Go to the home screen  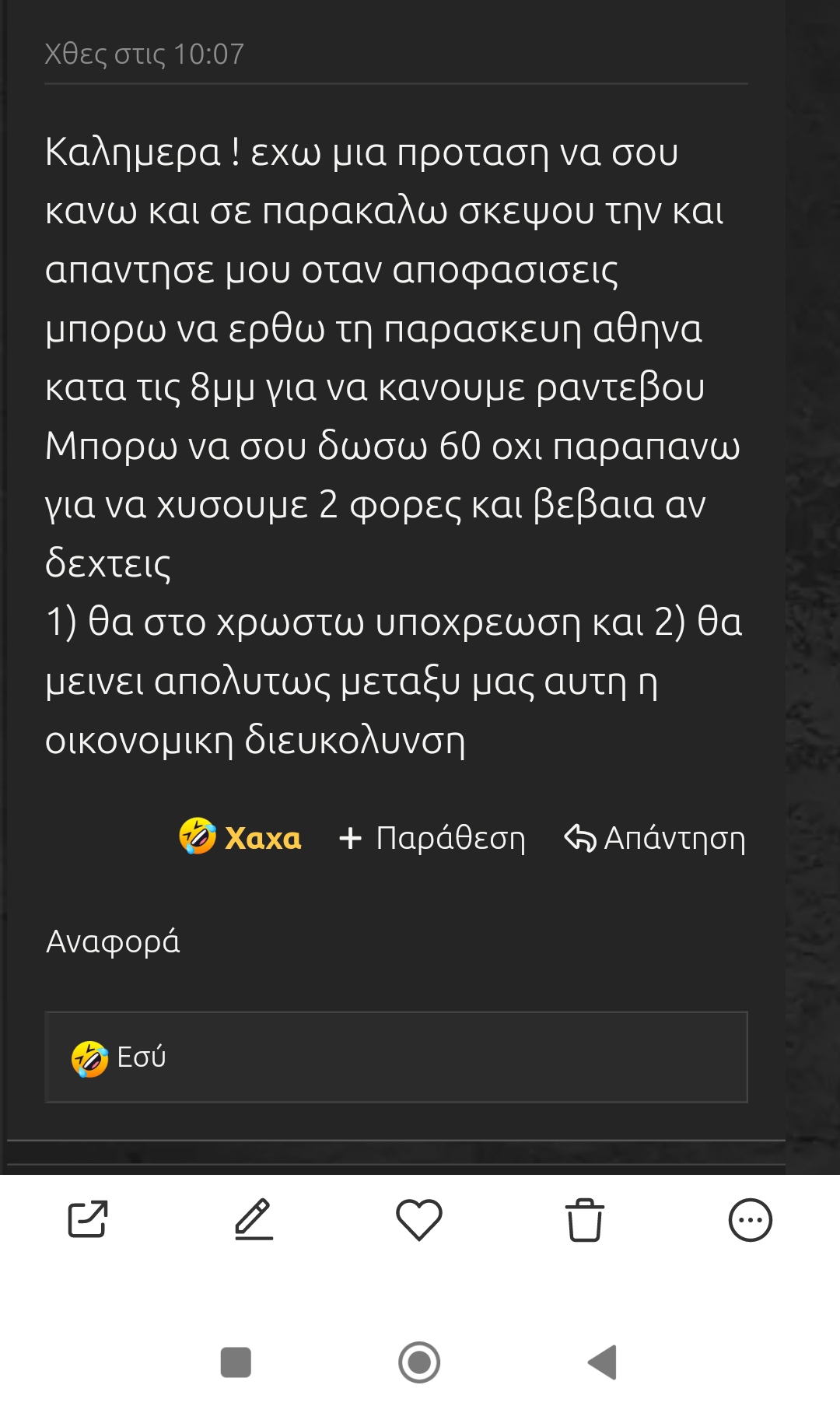419,1362
